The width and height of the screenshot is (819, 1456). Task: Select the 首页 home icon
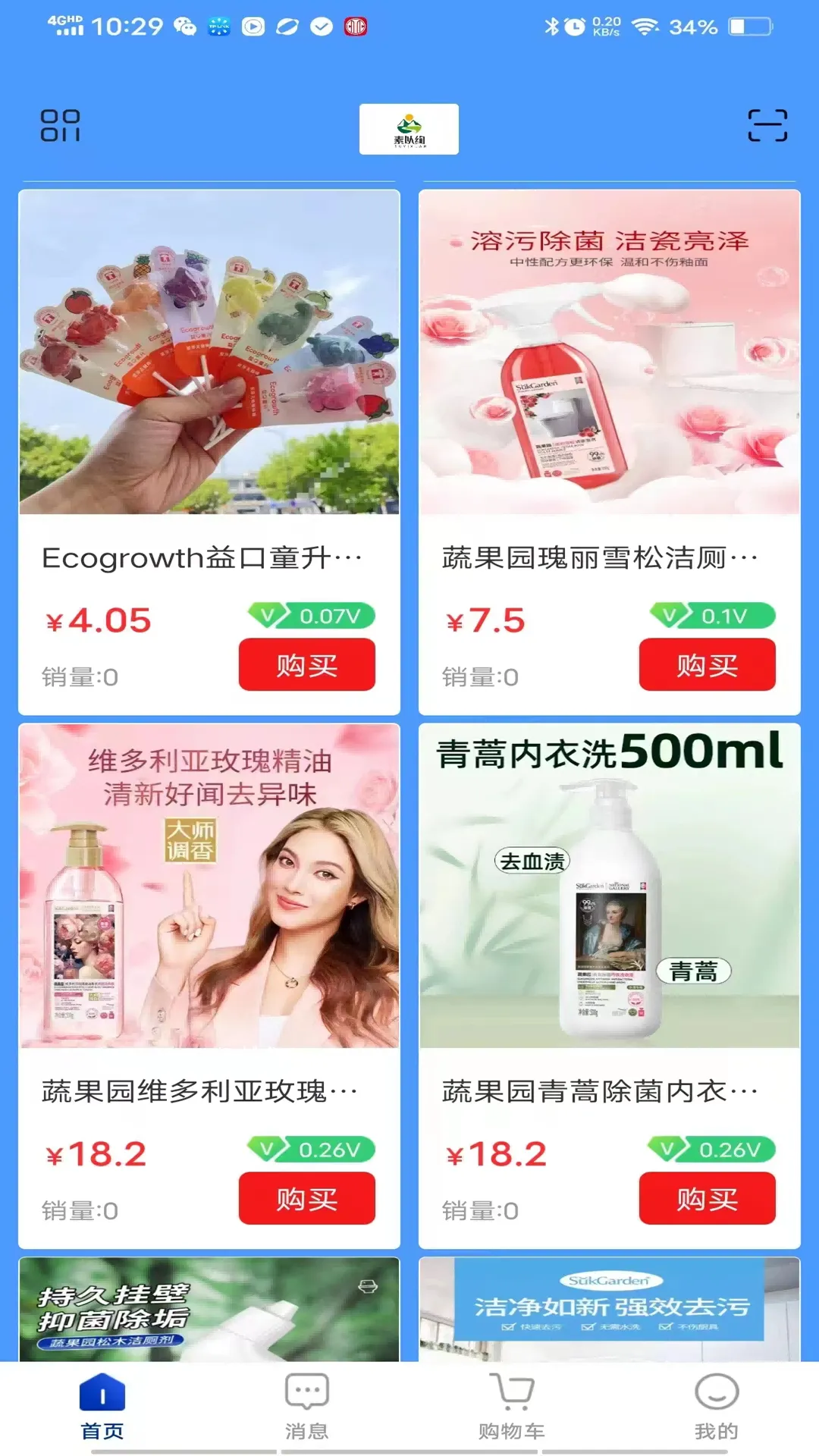(102, 1407)
